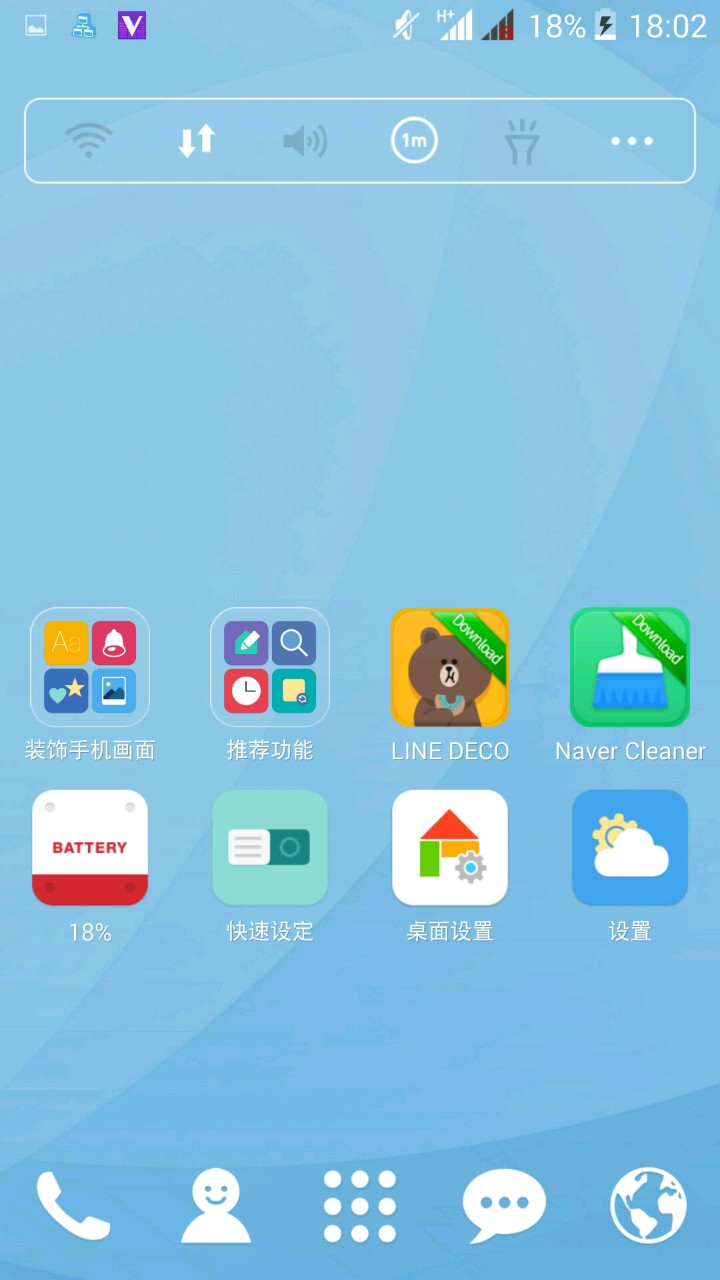Open the 推荐功能 folder

pyautogui.click(x=270, y=668)
